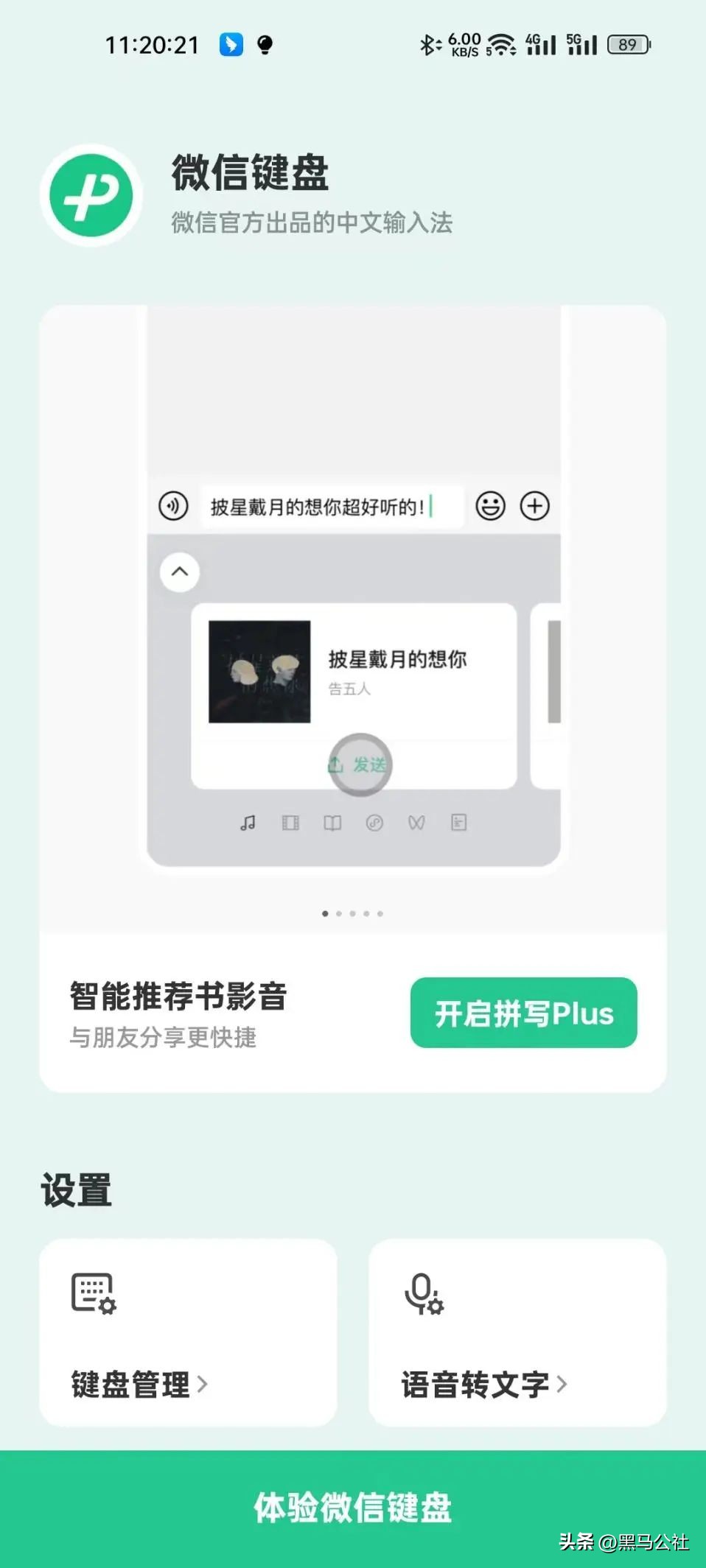Select the first carousel page indicator dot
This screenshot has width=706, height=1568.
coord(325,913)
